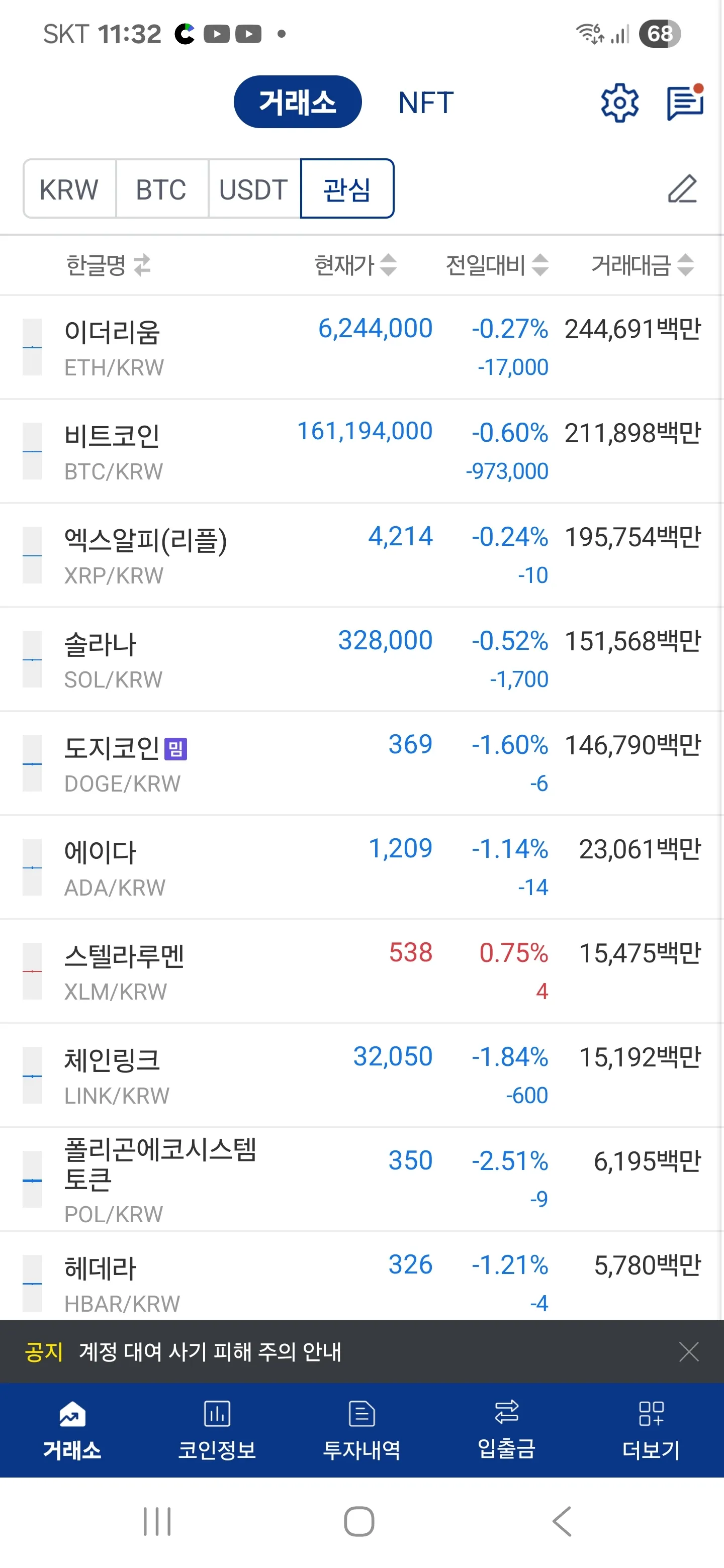Switch to the NFT tab
The width and height of the screenshot is (724, 1568).
[x=426, y=102]
